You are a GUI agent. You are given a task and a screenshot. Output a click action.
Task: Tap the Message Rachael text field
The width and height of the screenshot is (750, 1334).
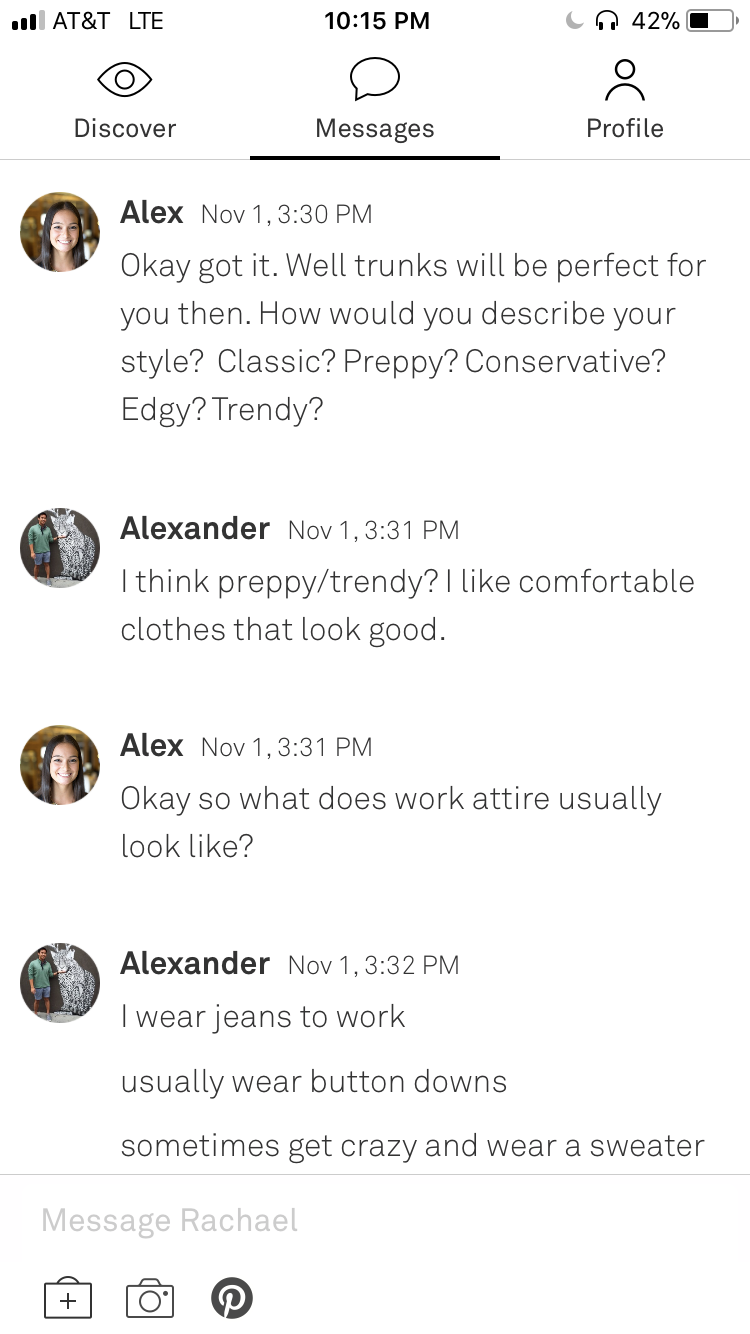click(375, 1221)
